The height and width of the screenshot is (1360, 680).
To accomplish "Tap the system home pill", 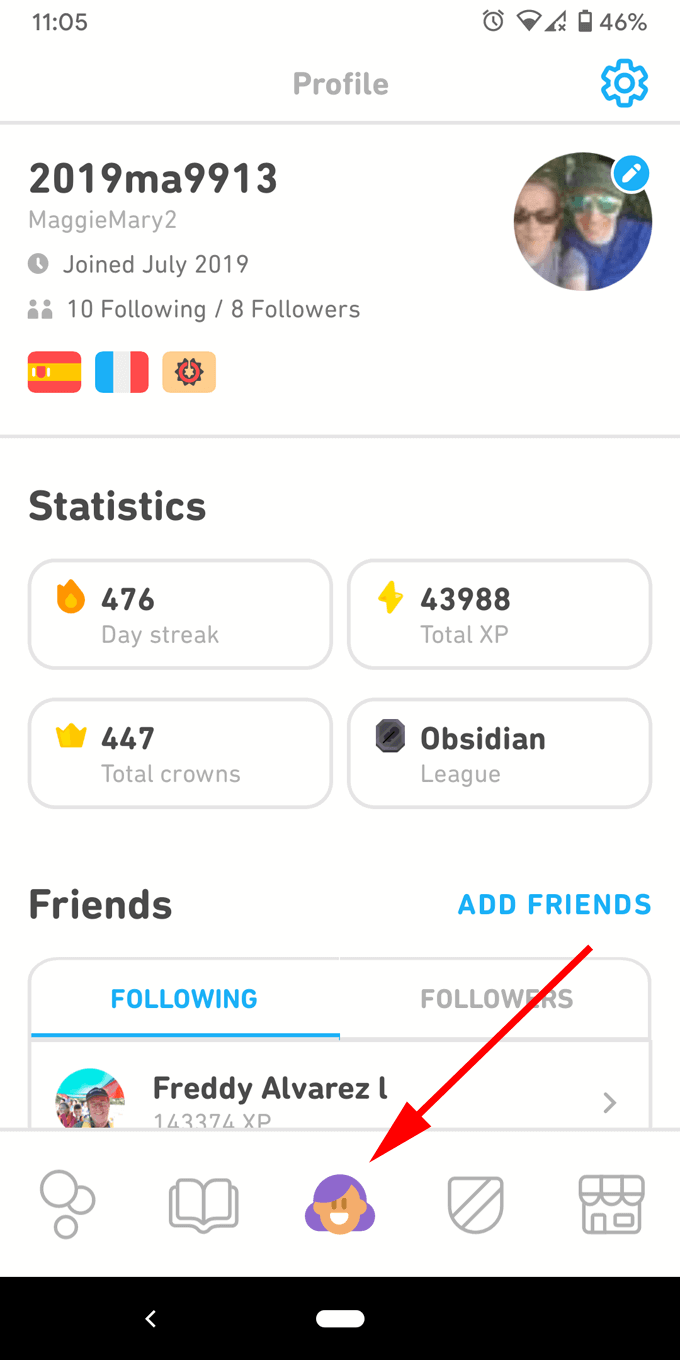I will click(x=340, y=1319).
